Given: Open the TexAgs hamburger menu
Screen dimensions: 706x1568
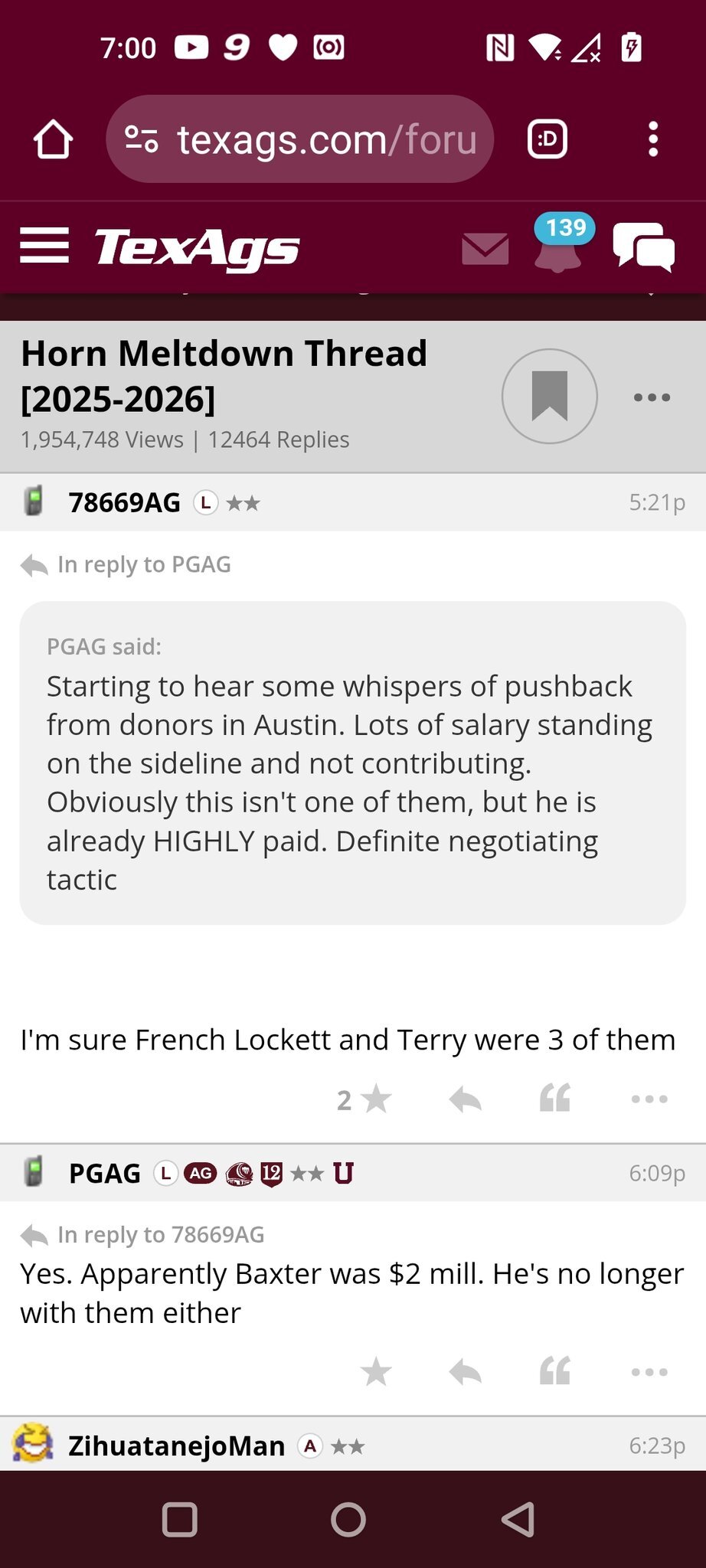Looking at the screenshot, I should click(x=44, y=246).
